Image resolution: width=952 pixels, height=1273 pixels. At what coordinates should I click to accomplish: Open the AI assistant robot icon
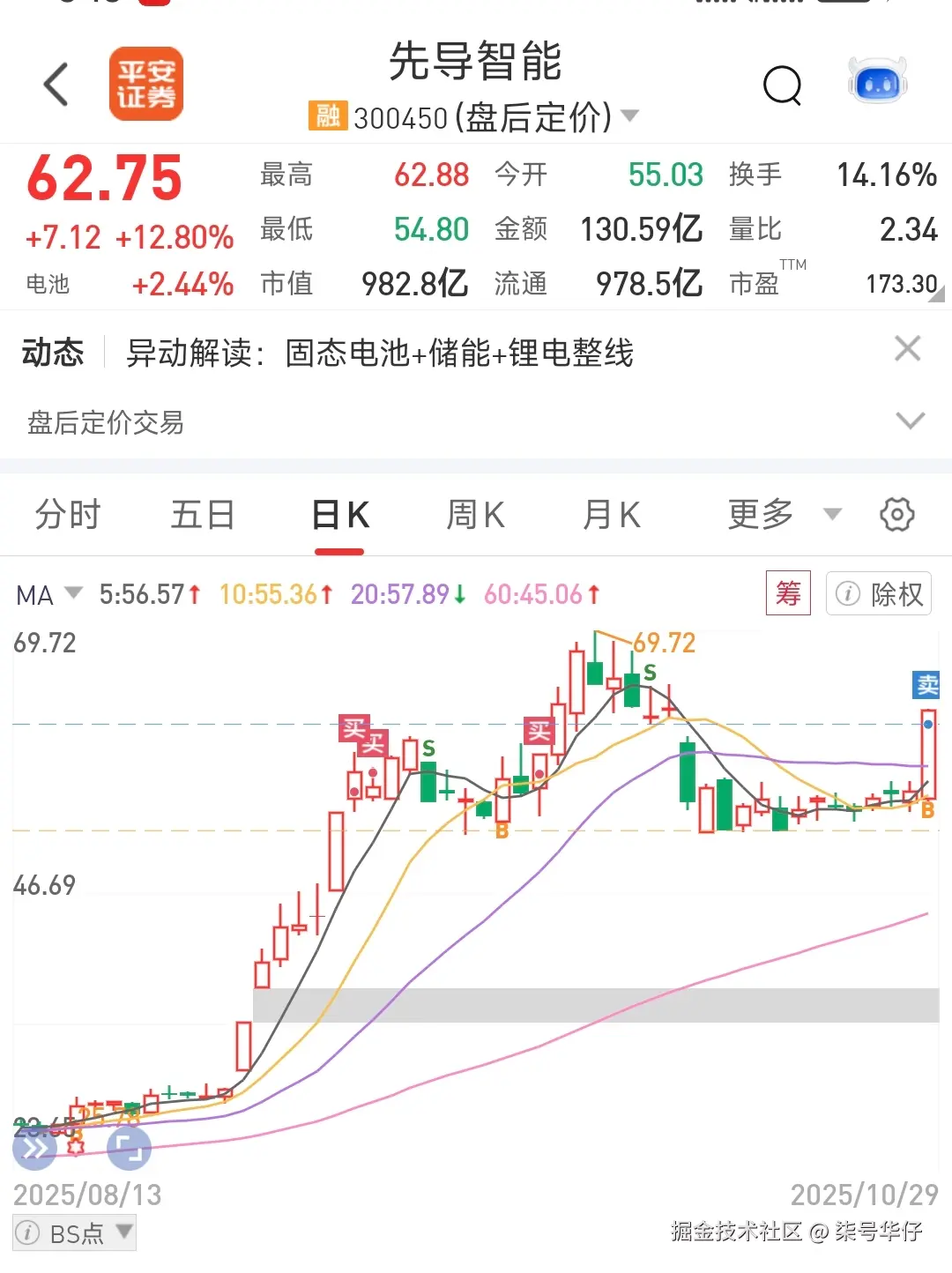coord(875,80)
